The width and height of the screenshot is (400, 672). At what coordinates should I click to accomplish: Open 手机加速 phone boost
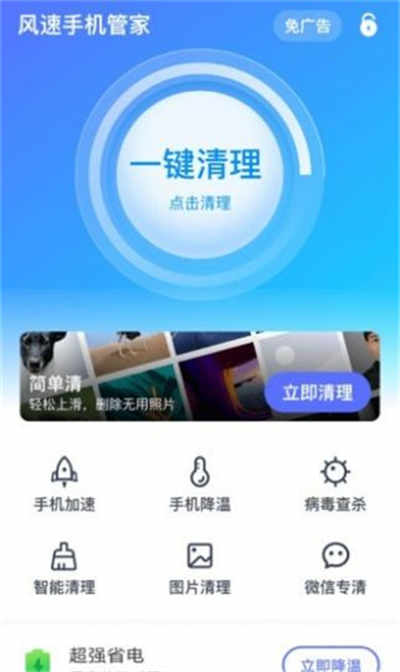point(64,484)
